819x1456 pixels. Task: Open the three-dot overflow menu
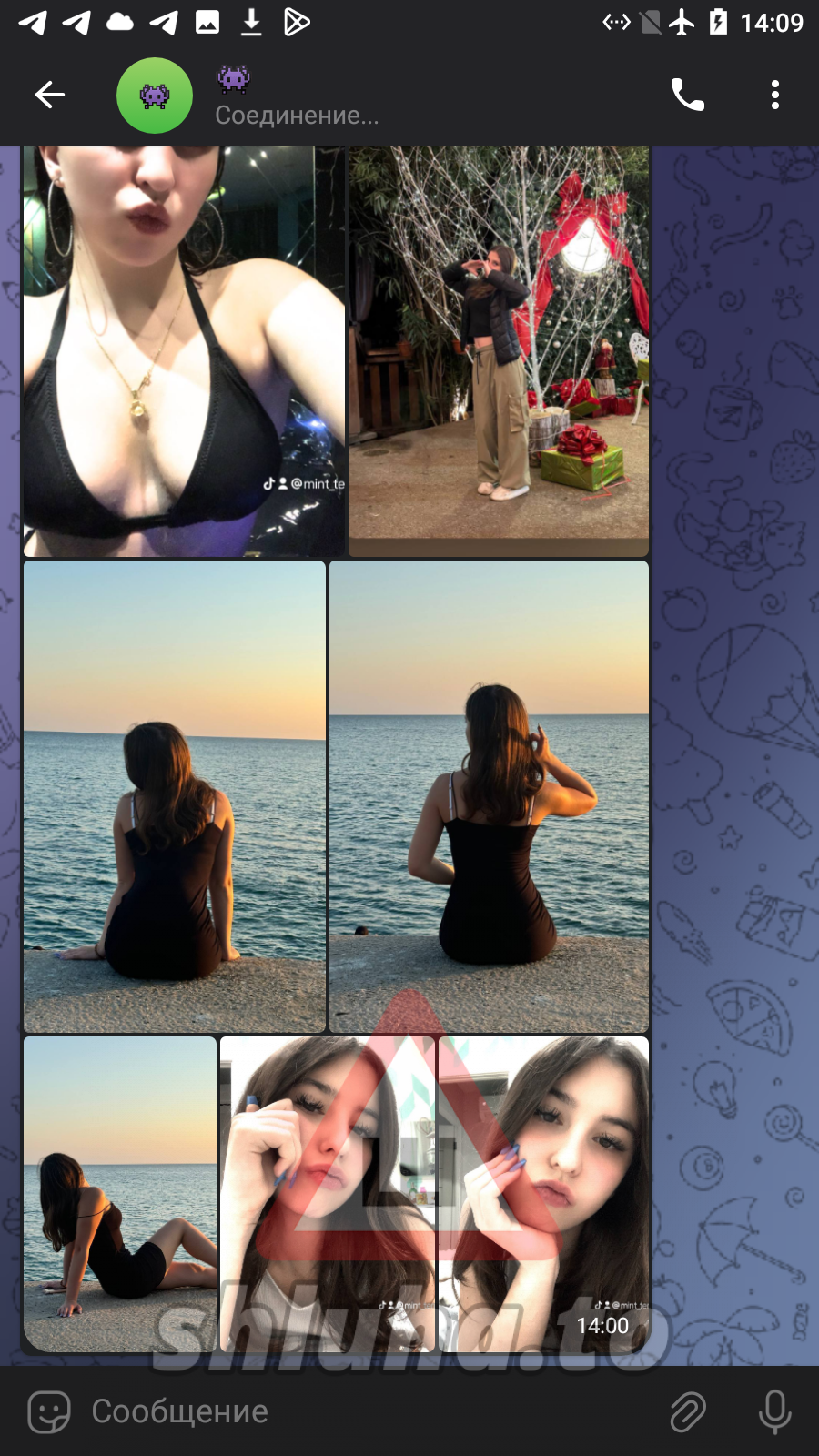point(774,95)
